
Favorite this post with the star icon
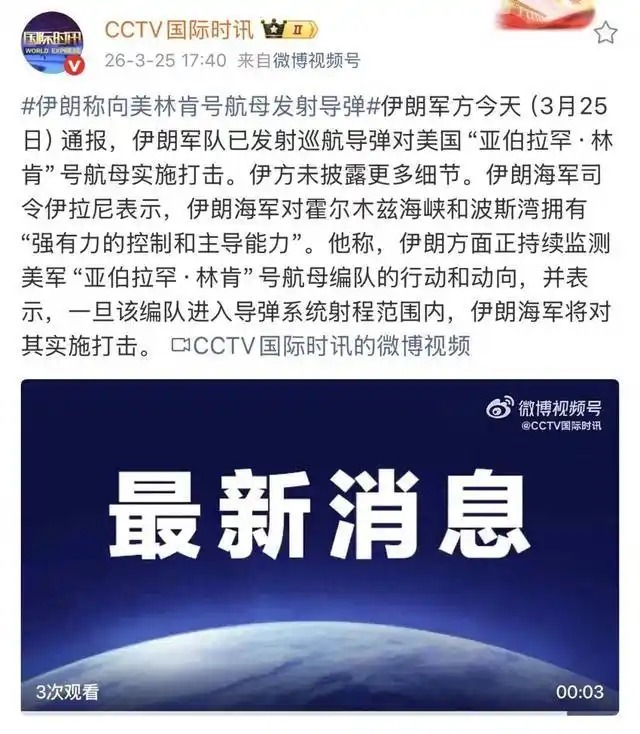pos(605,33)
